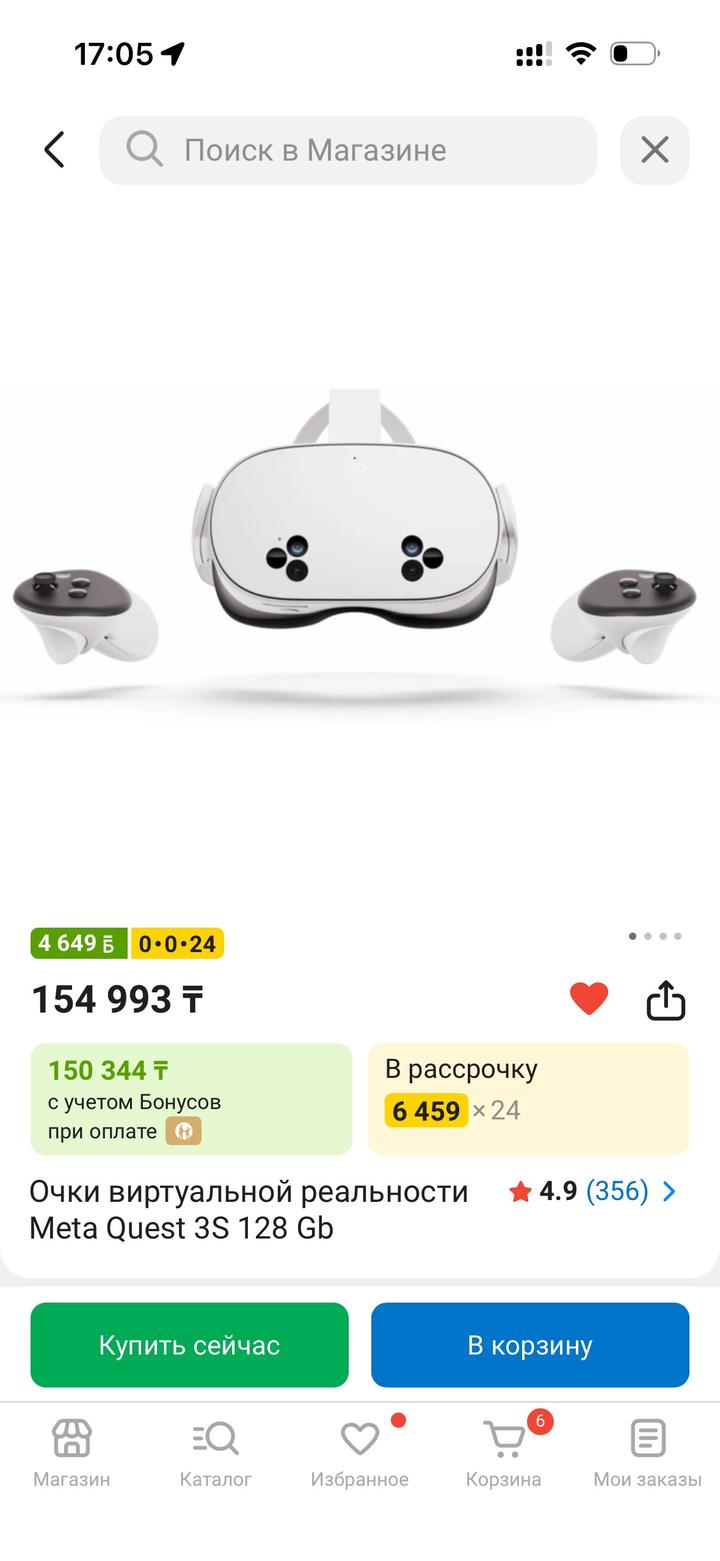Tap the second carousel pagination dot
The height and width of the screenshot is (1561, 720).
(649, 937)
